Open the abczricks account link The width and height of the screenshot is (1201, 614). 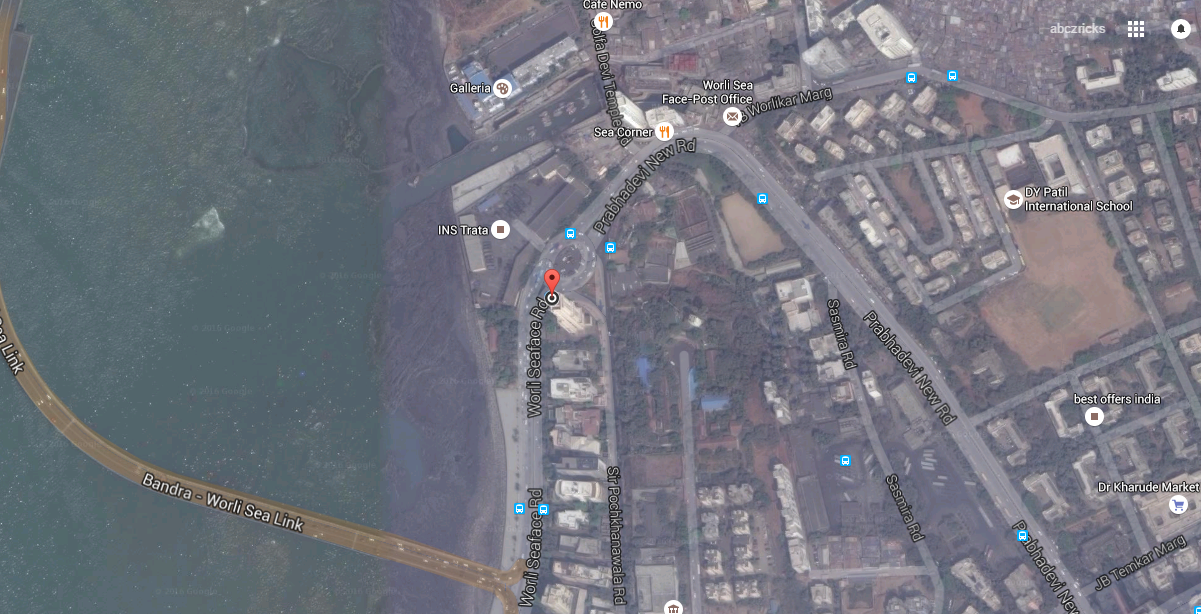(1077, 29)
